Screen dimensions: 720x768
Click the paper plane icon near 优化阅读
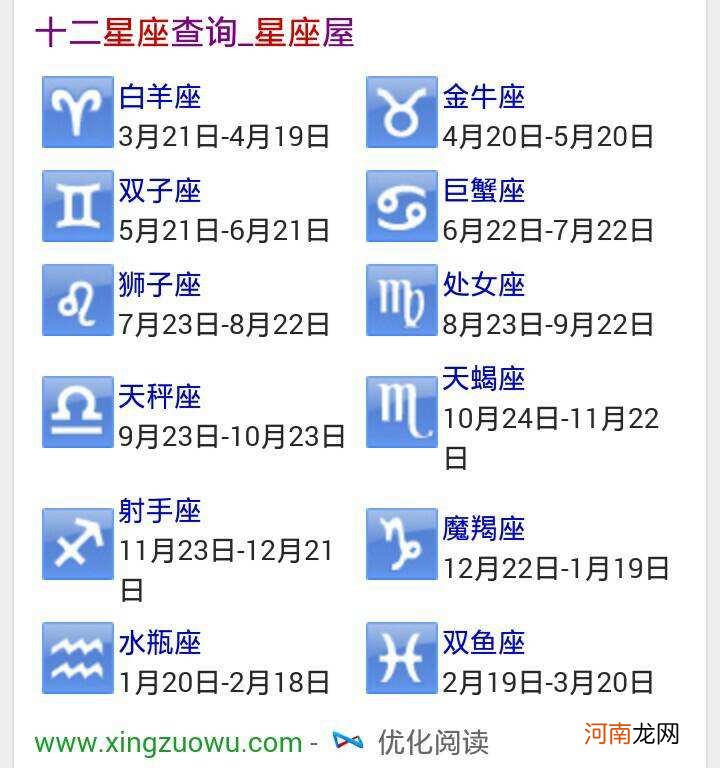[x=344, y=741]
